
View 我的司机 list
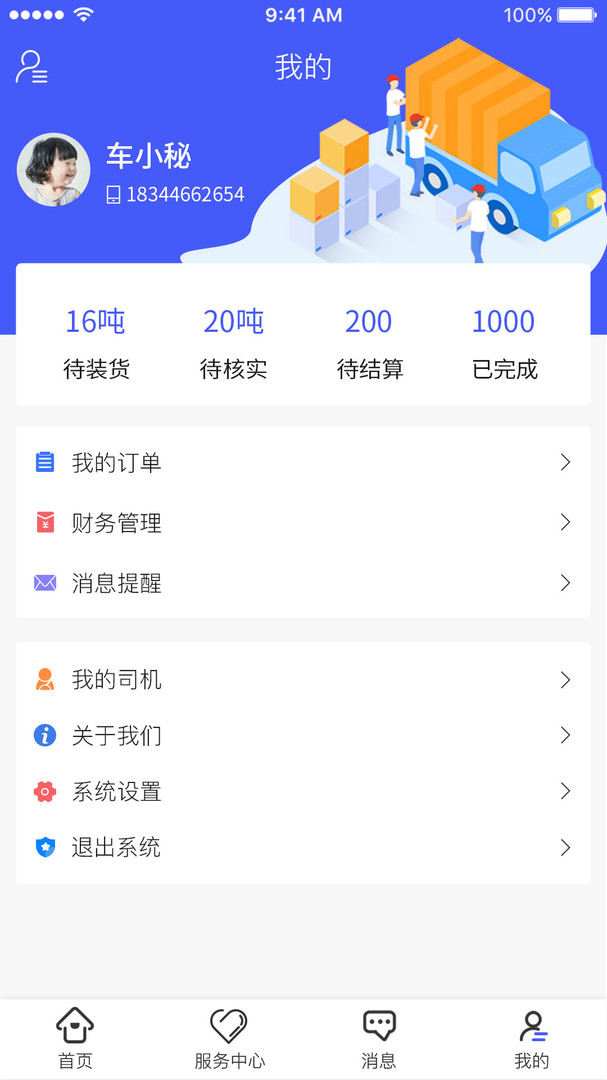point(302,680)
